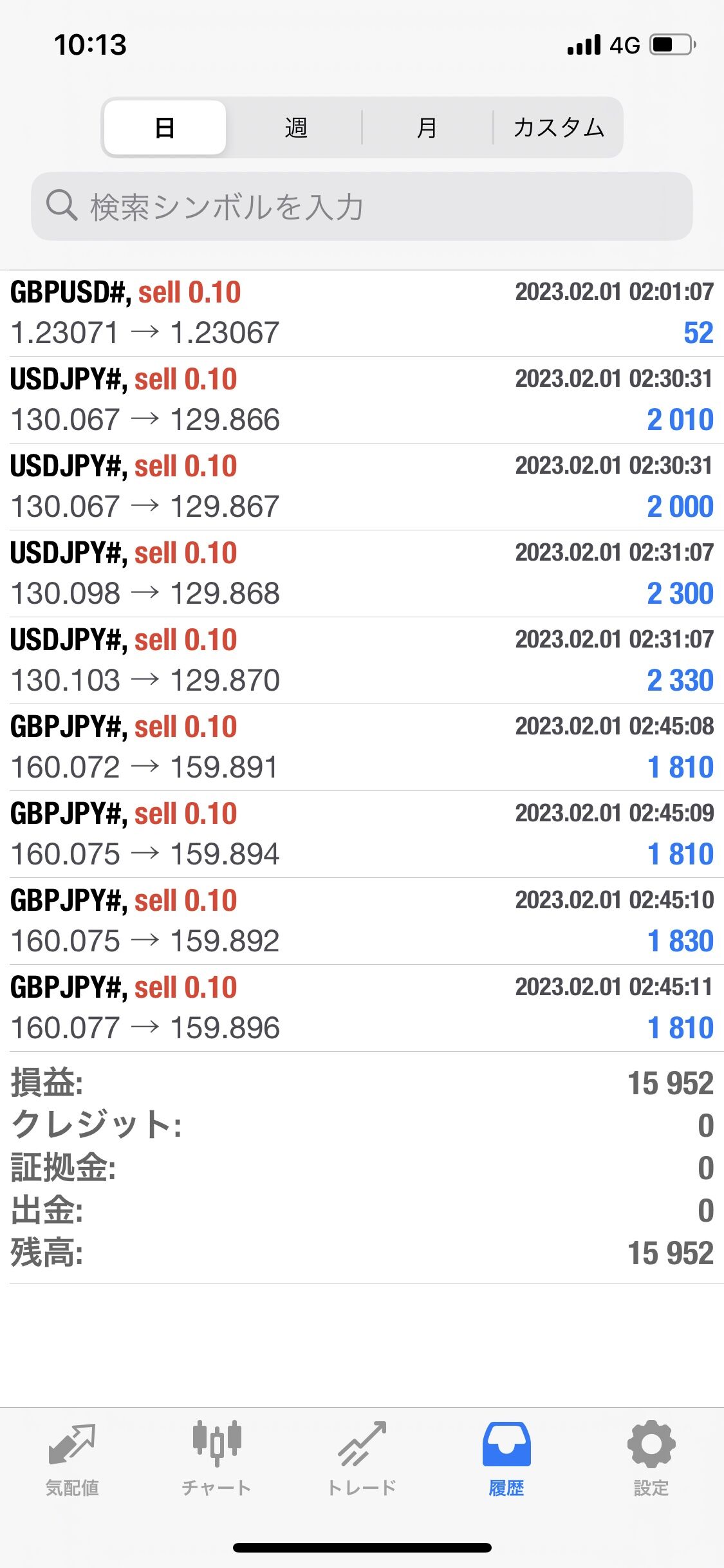Switch to the トレード trade tab
Screen dimensions: 724x1568
click(362, 1460)
